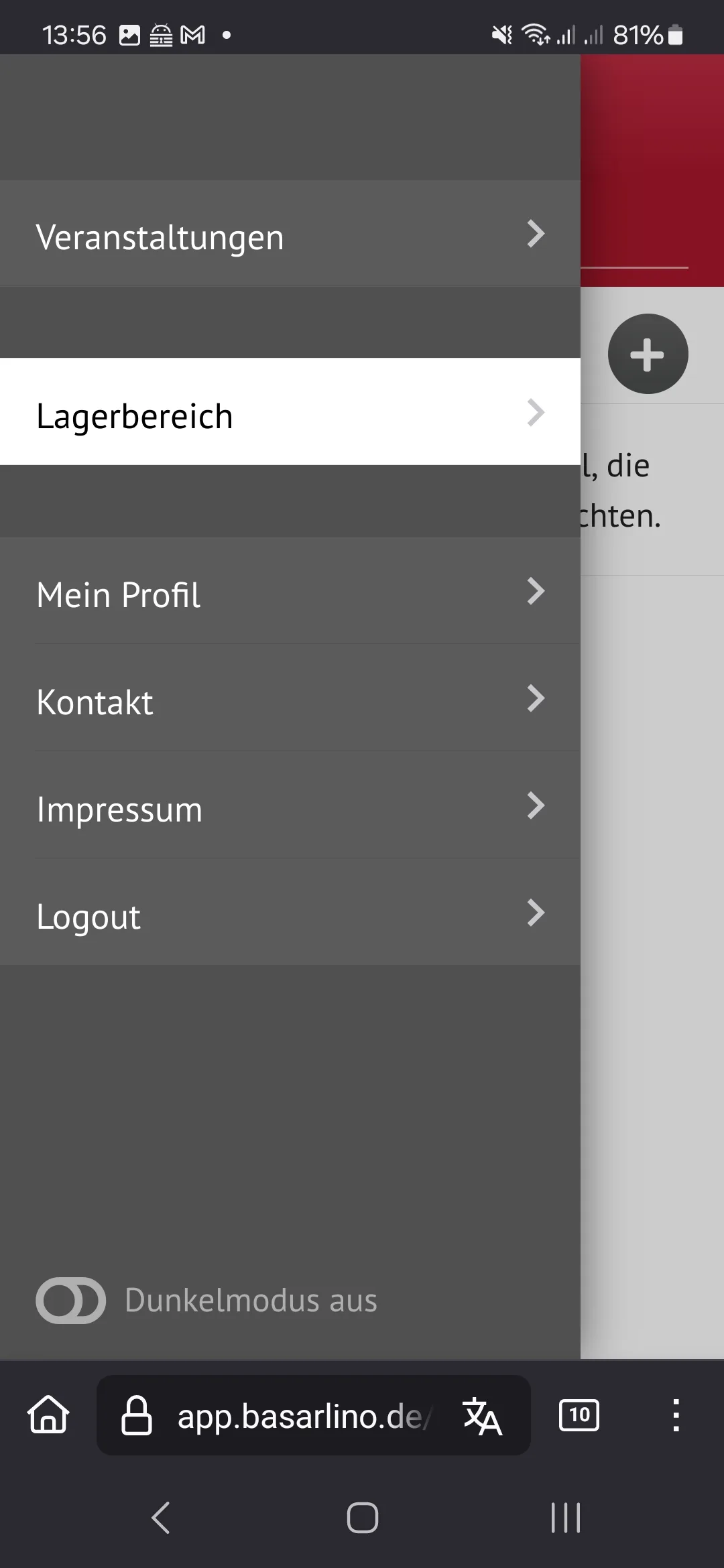Tap the translate page icon

click(483, 1415)
